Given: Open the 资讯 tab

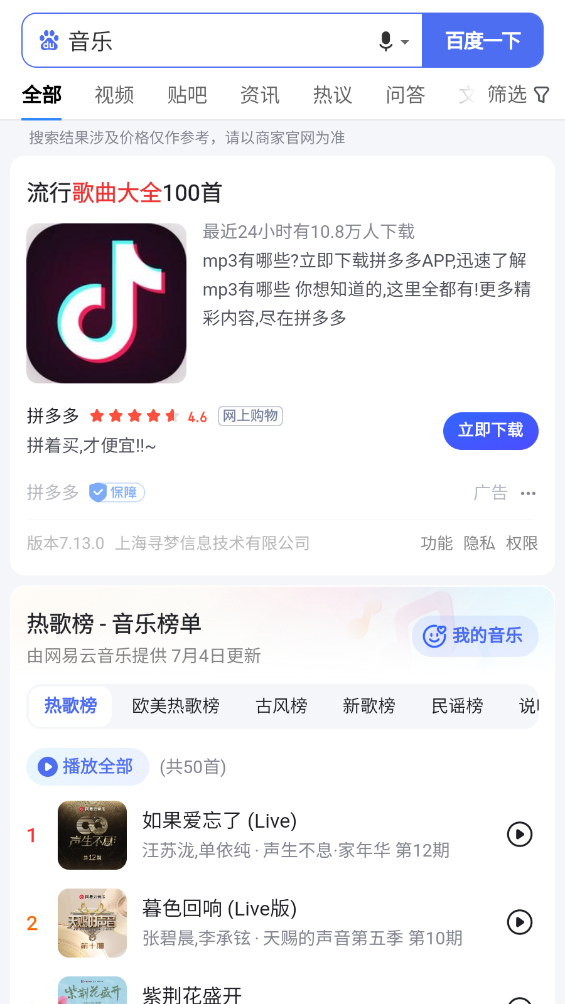Looking at the screenshot, I should (x=259, y=95).
